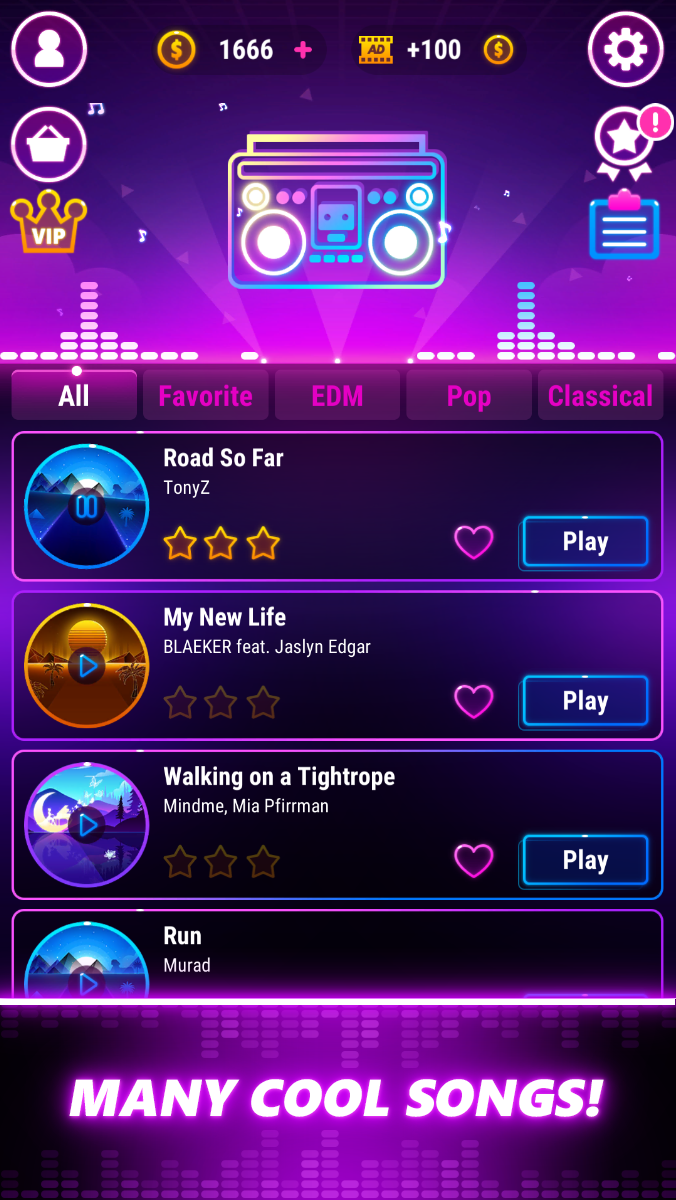Switch to the Favorite tab

205,396
